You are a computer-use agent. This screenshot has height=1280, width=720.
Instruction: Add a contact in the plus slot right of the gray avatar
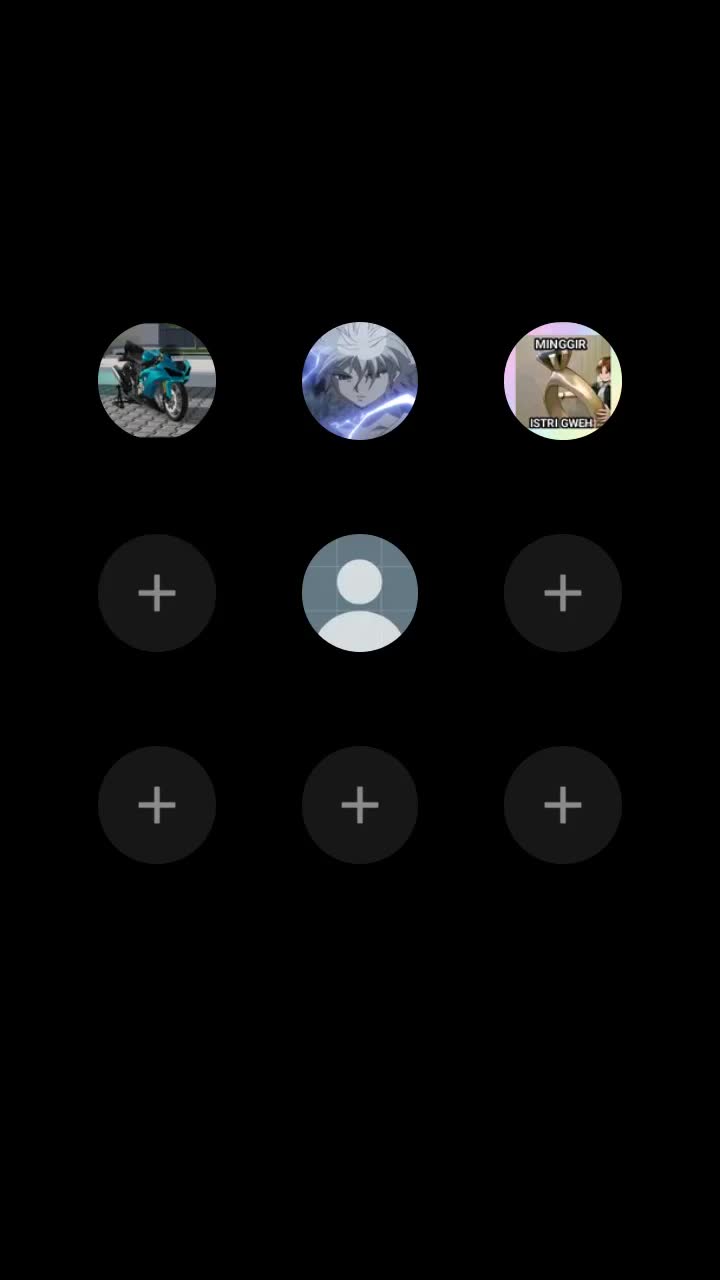click(x=563, y=593)
